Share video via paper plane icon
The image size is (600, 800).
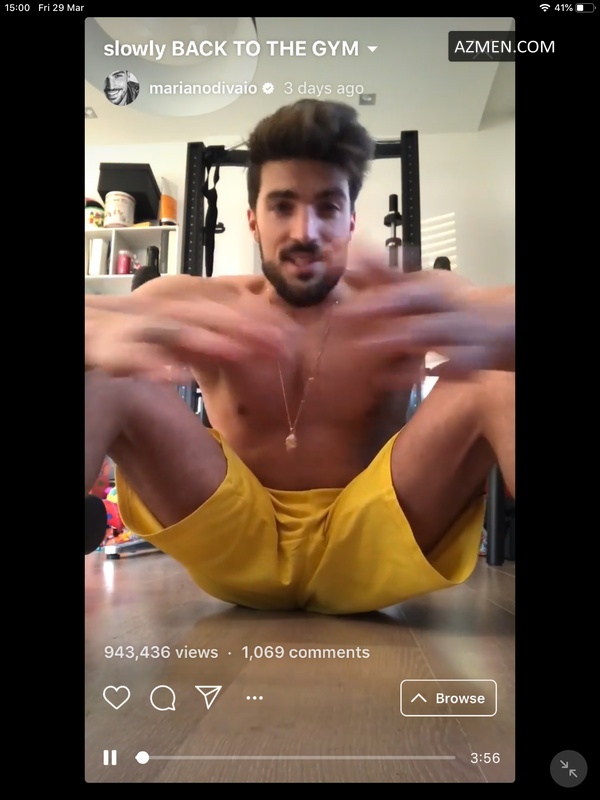[208, 697]
